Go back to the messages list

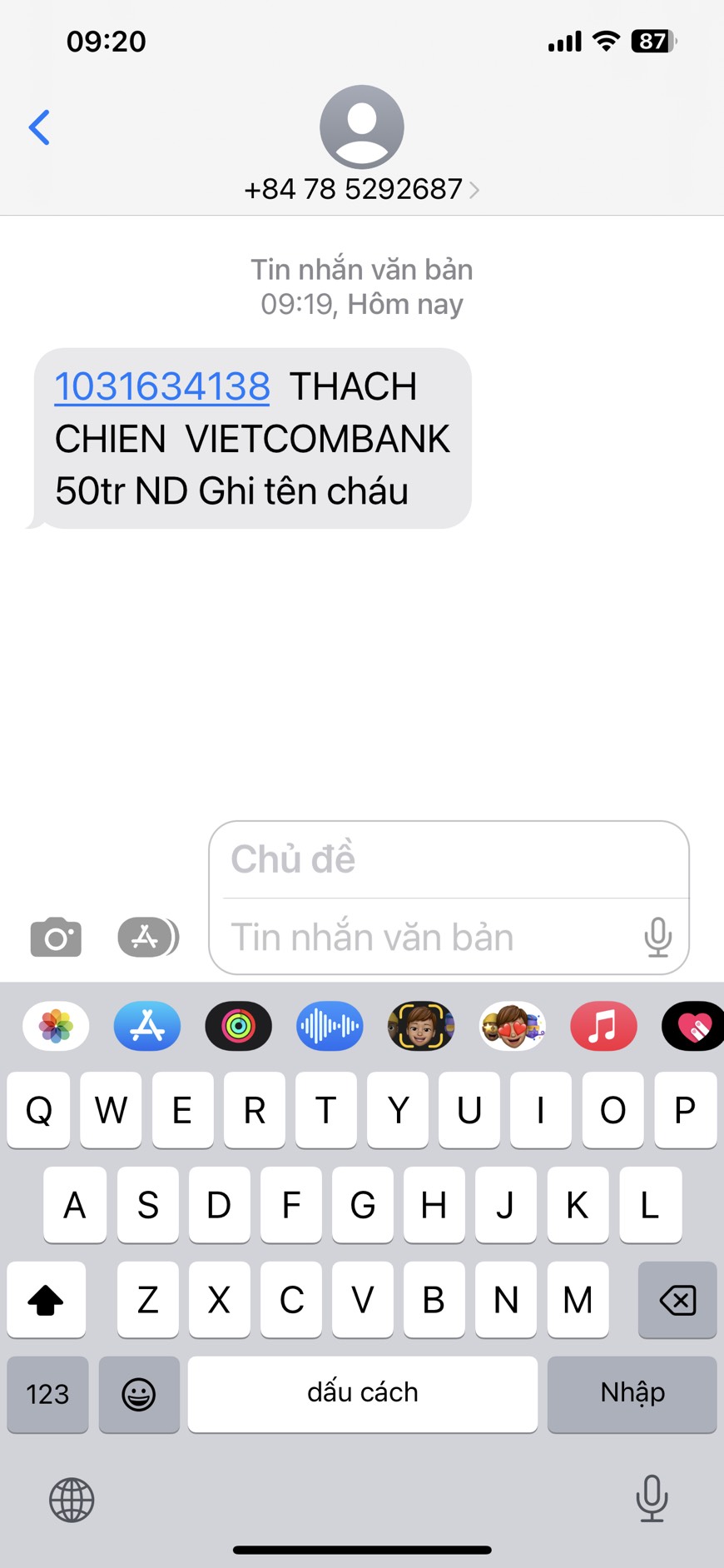39,127
